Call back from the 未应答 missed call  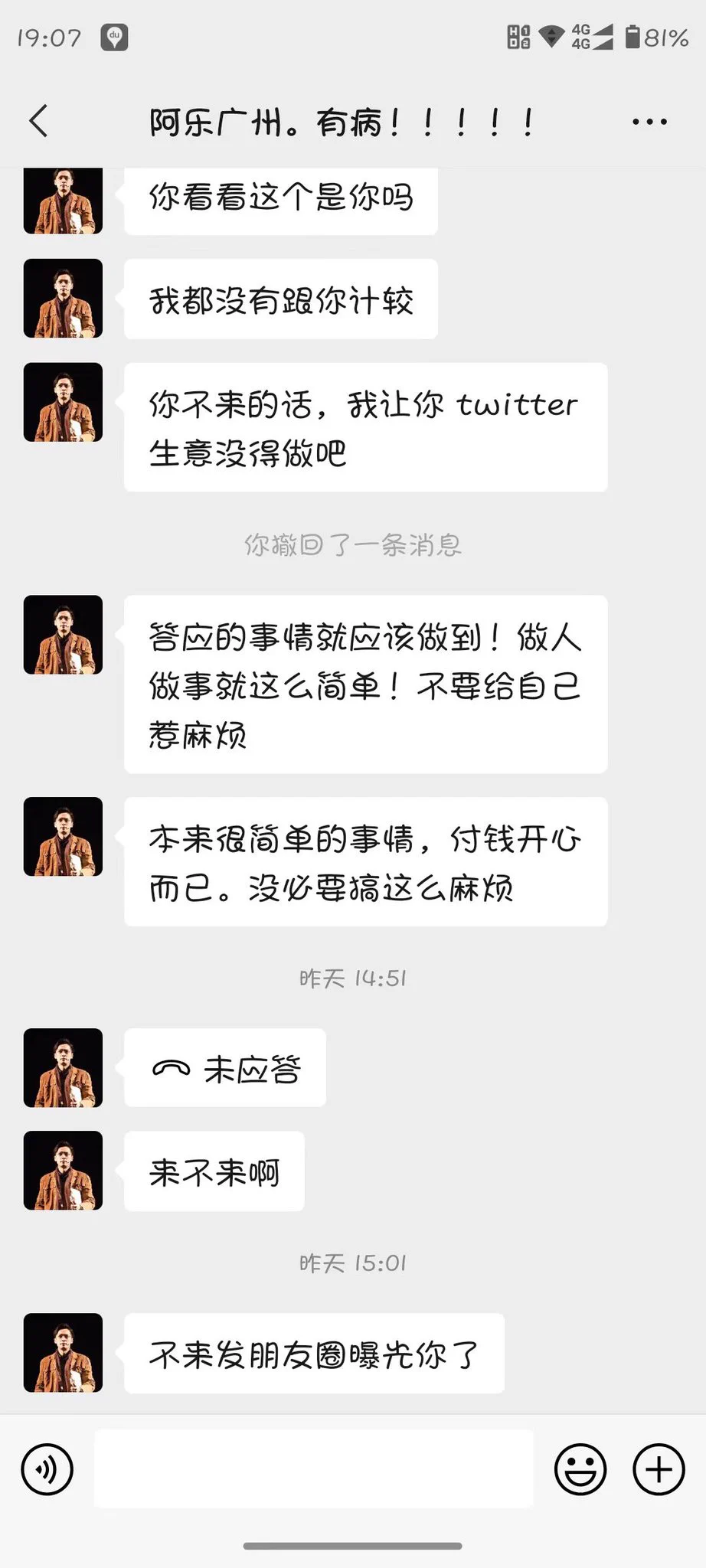pos(225,1068)
